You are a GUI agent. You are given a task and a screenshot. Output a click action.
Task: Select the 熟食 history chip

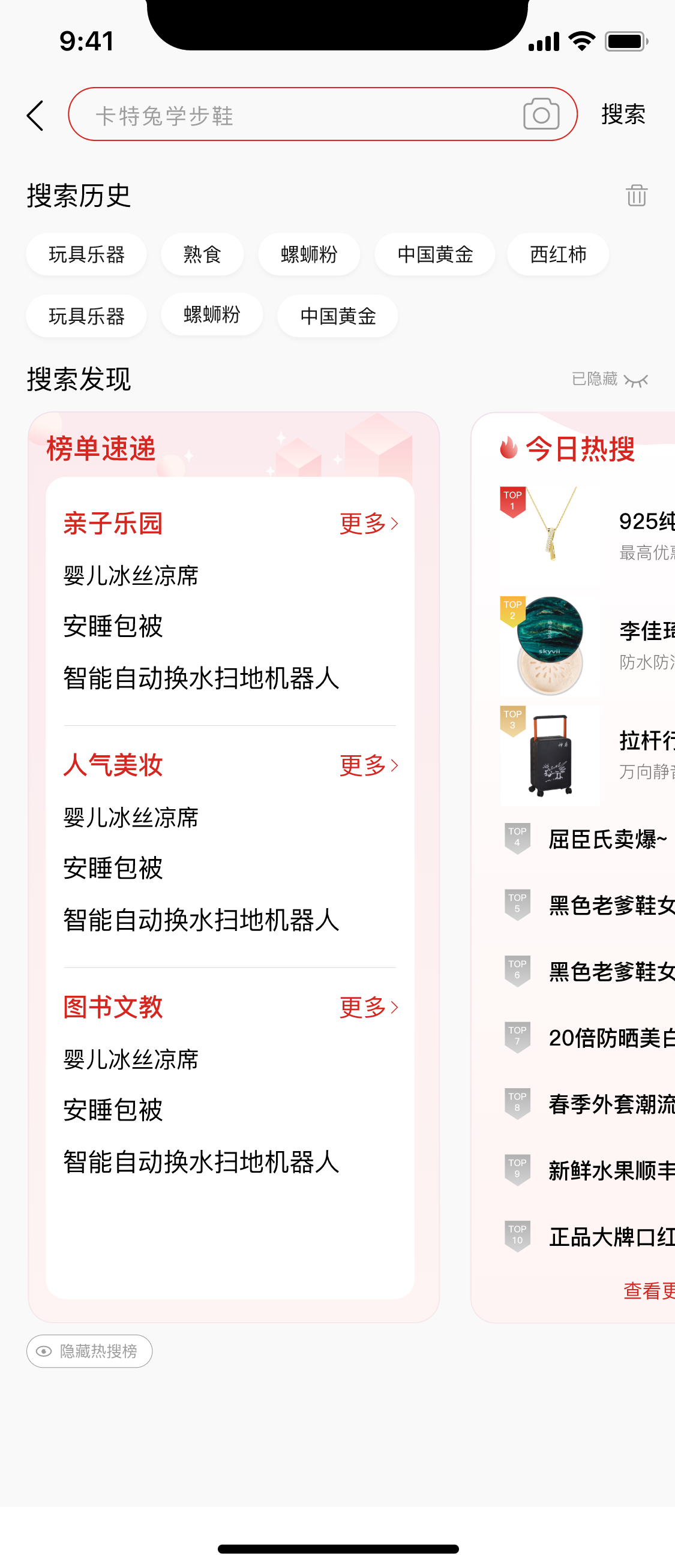[x=202, y=254]
